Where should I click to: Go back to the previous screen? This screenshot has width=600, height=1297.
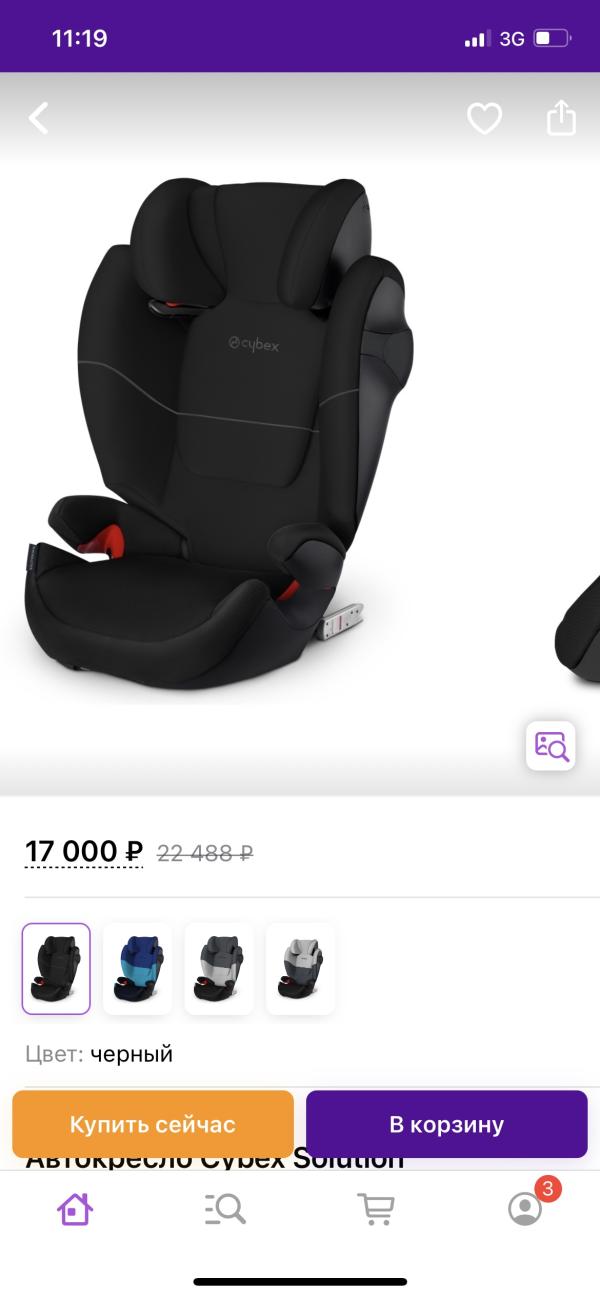click(38, 119)
